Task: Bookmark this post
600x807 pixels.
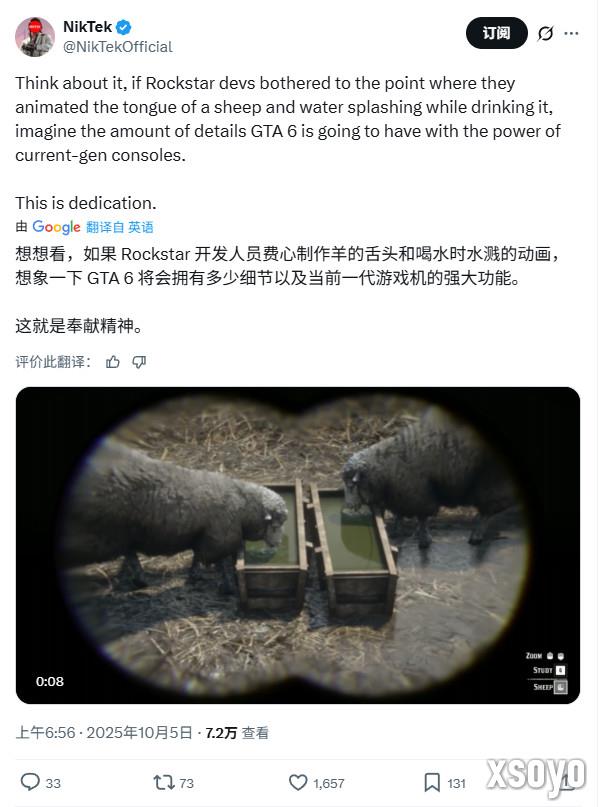Action: pyautogui.click(x=432, y=783)
